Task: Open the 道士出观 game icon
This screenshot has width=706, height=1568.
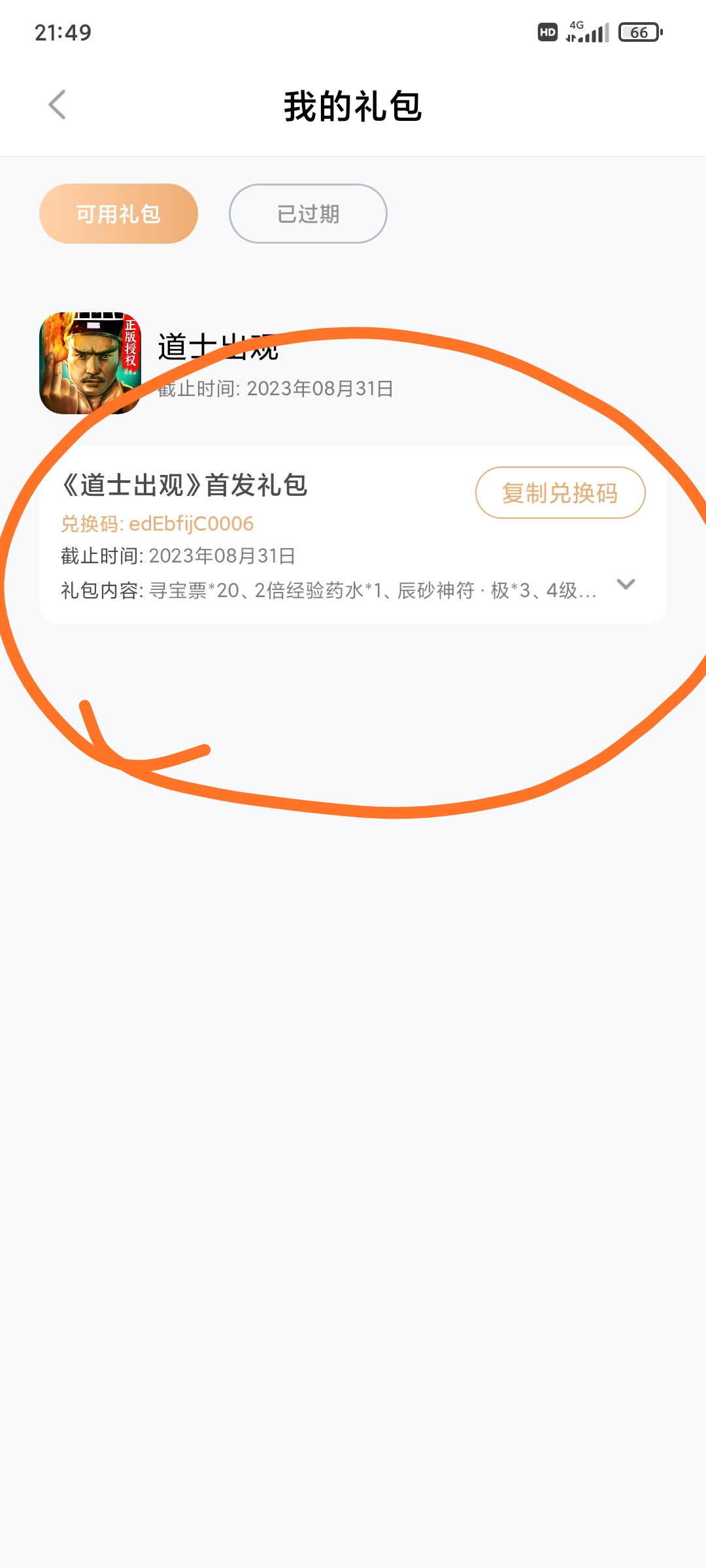Action: pos(90,363)
